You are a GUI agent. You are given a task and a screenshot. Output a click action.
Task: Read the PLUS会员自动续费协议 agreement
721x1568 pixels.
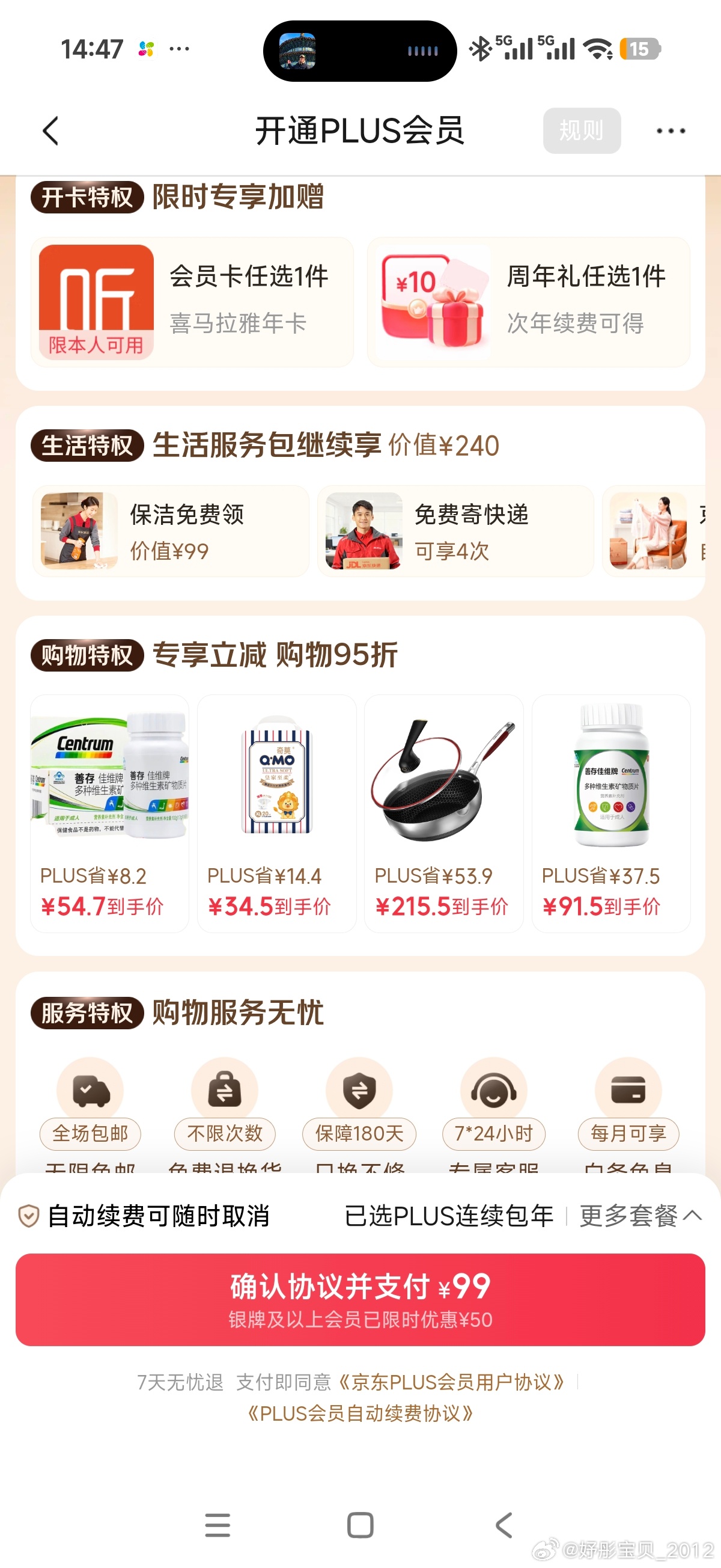[360, 1413]
